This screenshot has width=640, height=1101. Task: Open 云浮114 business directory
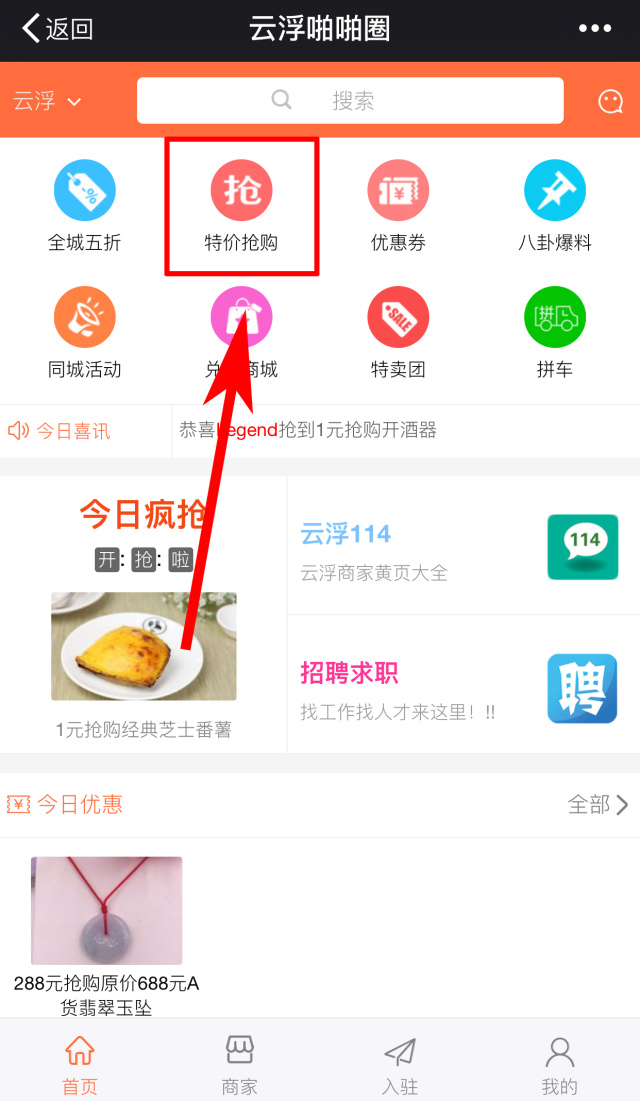coord(463,547)
